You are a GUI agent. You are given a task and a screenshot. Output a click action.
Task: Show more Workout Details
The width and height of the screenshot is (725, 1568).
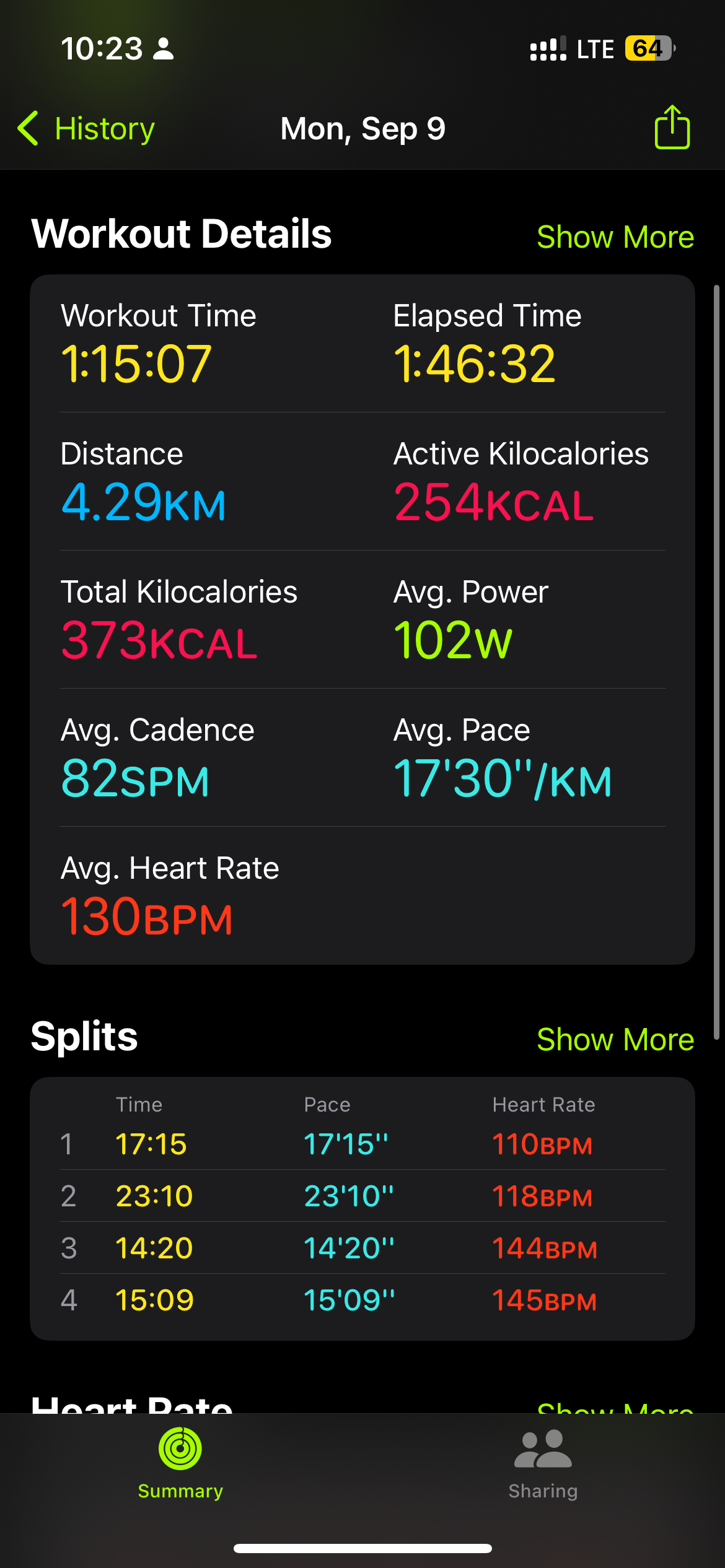[x=615, y=237]
